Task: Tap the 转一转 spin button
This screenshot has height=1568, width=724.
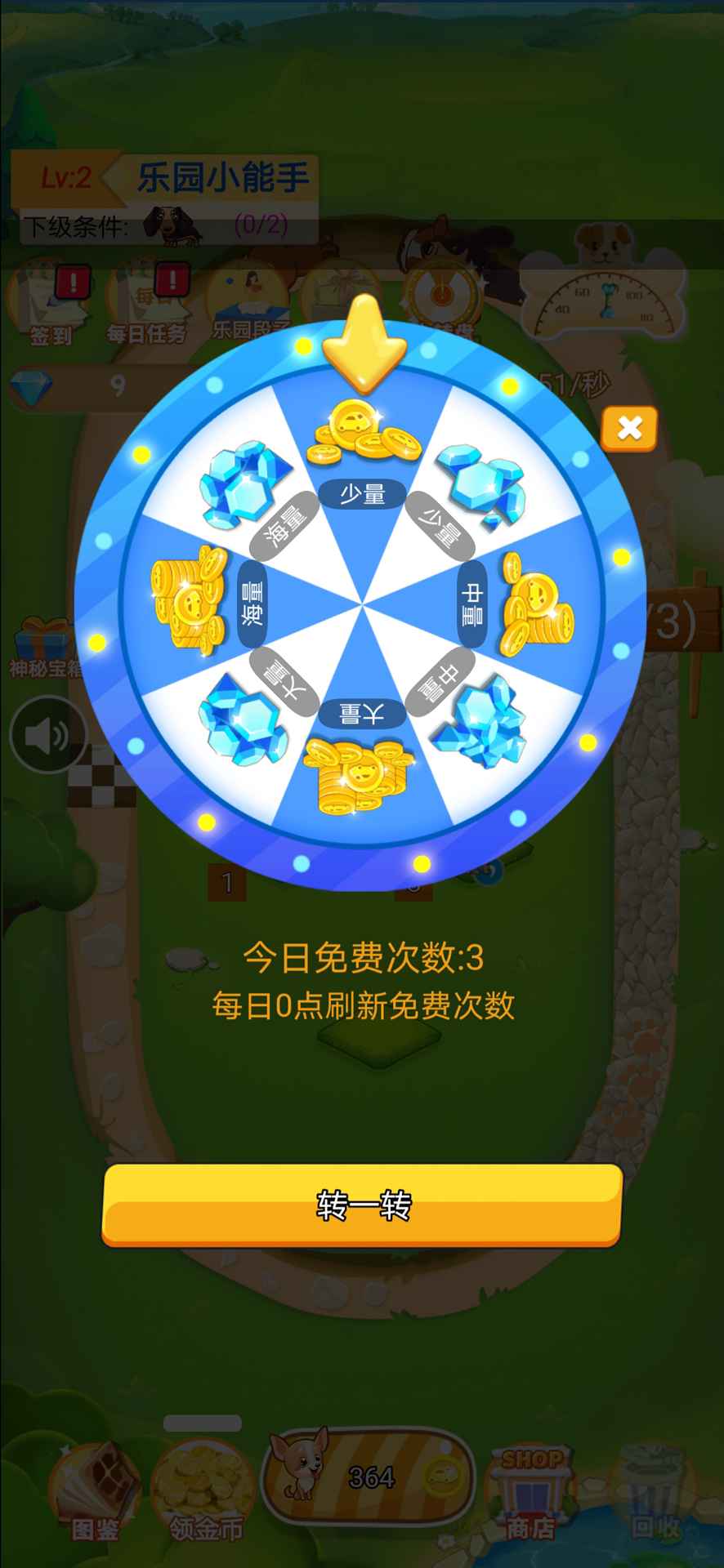Action: 362,1205
